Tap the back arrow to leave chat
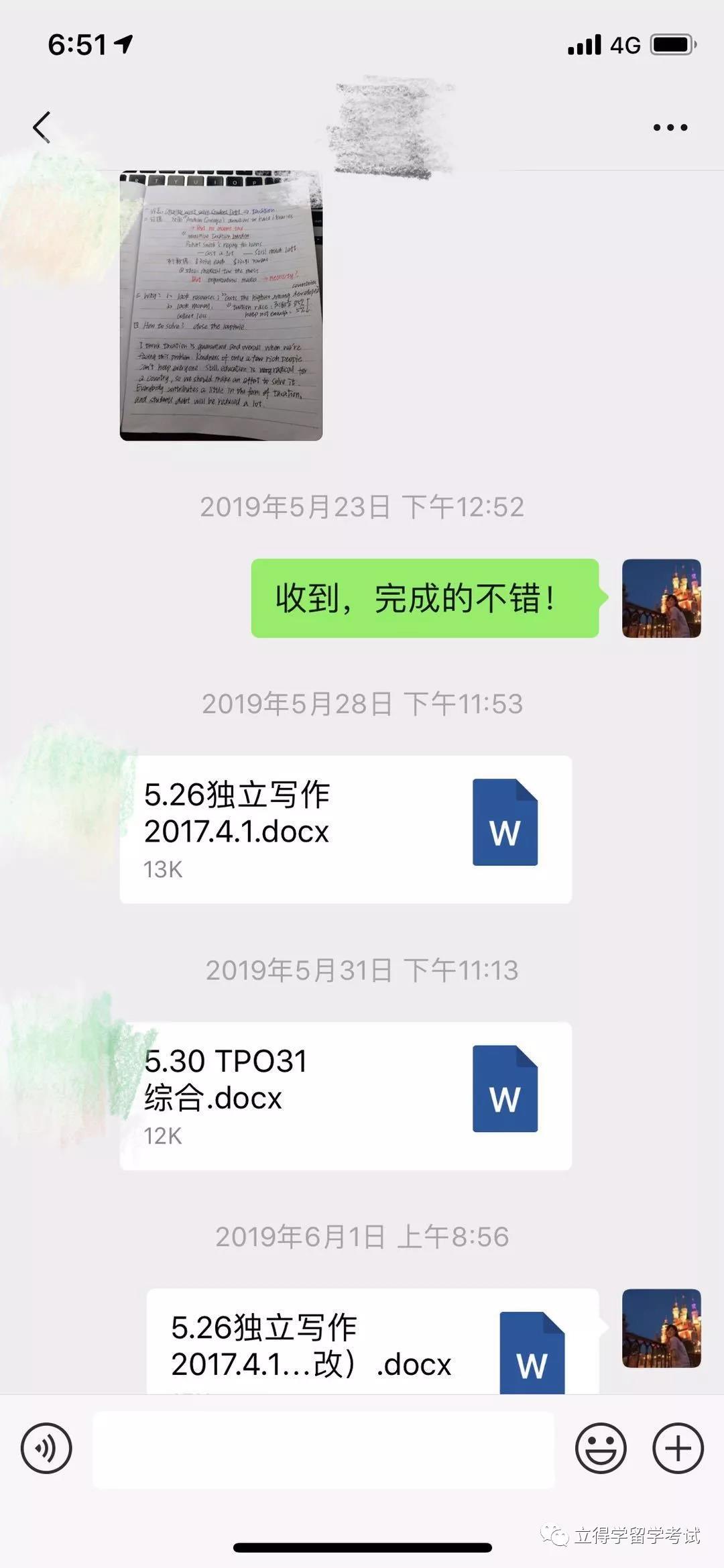The width and height of the screenshot is (724, 1568). tap(40, 126)
